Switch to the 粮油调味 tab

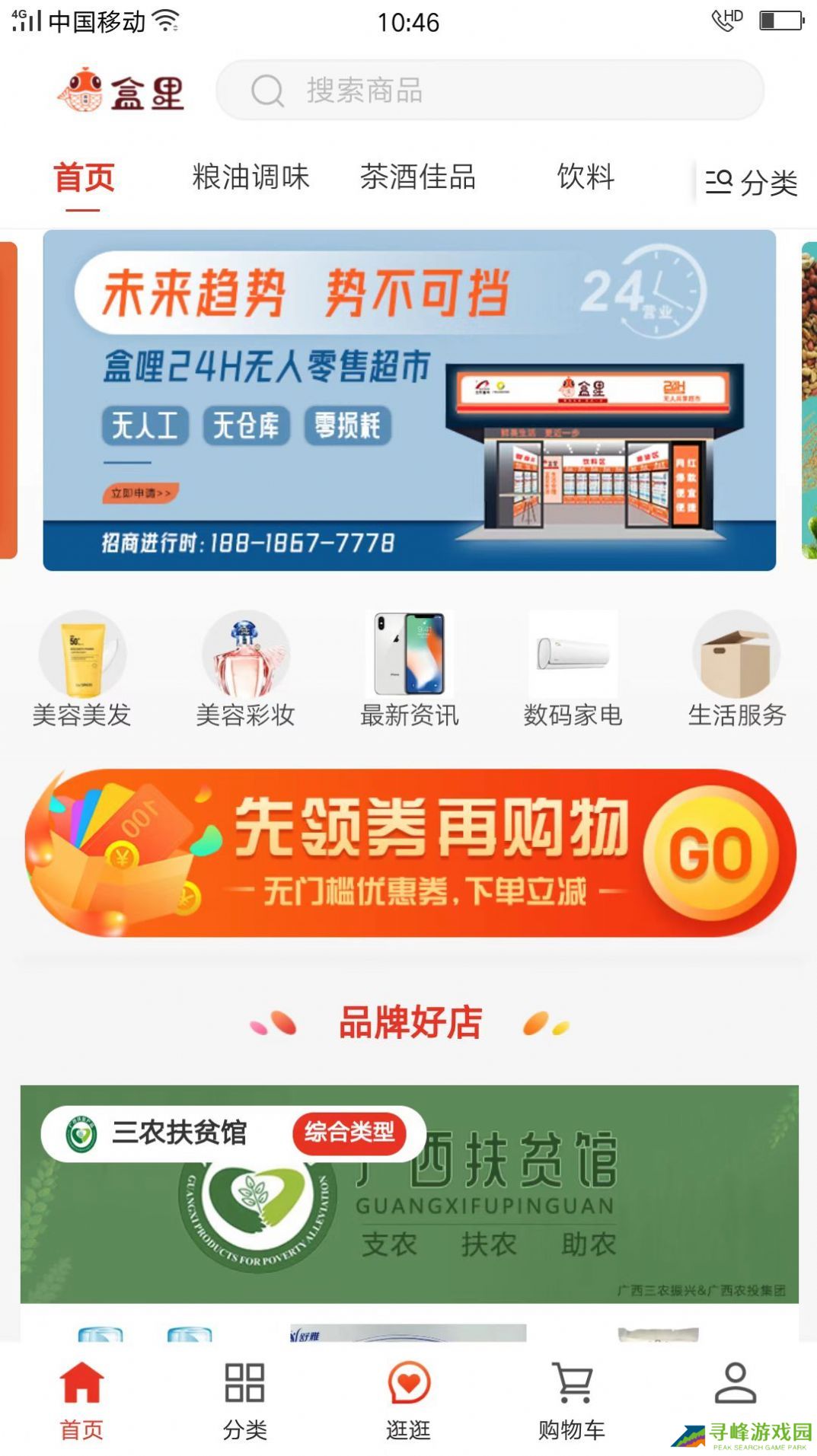[251, 177]
